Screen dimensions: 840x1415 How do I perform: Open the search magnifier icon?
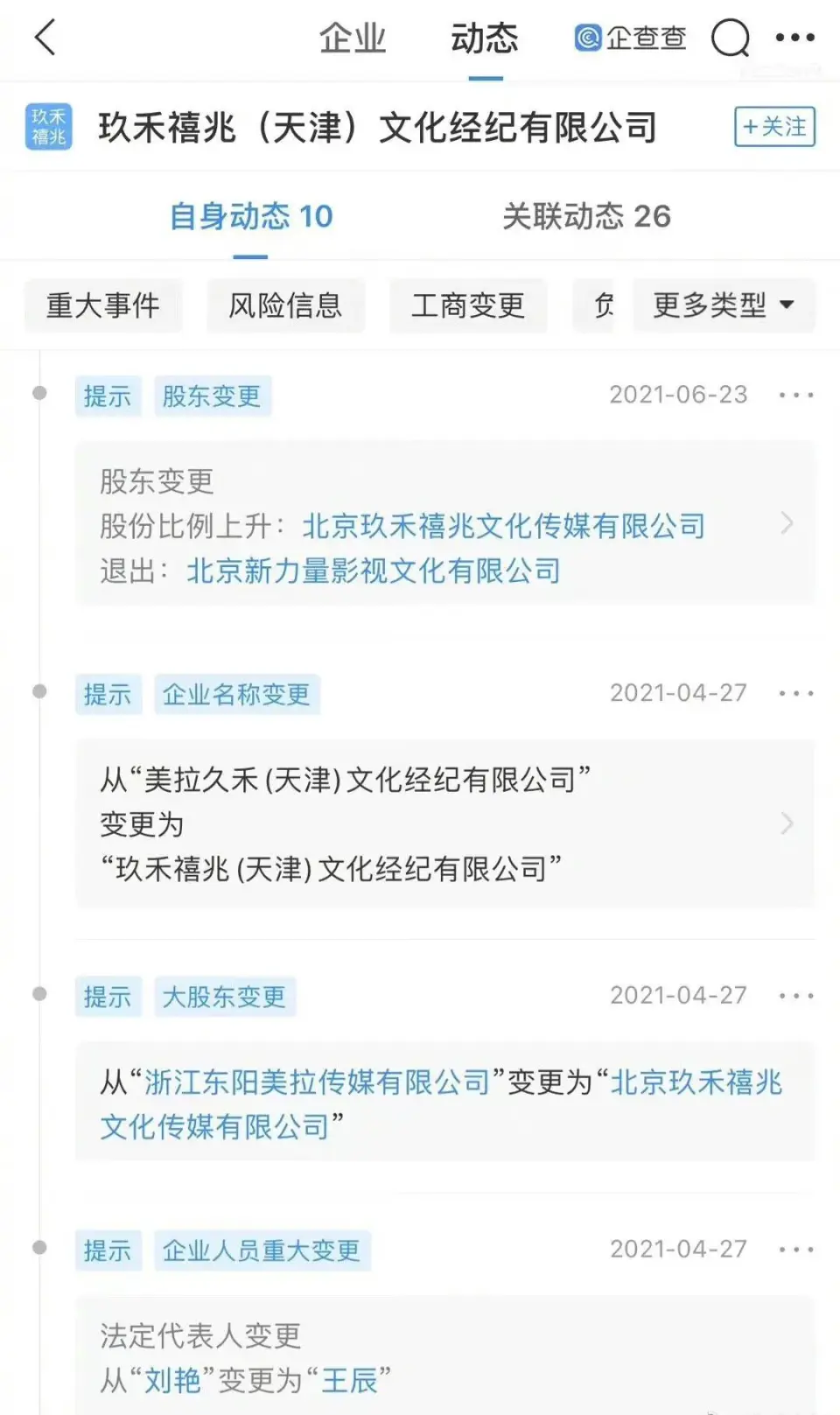pos(731,39)
